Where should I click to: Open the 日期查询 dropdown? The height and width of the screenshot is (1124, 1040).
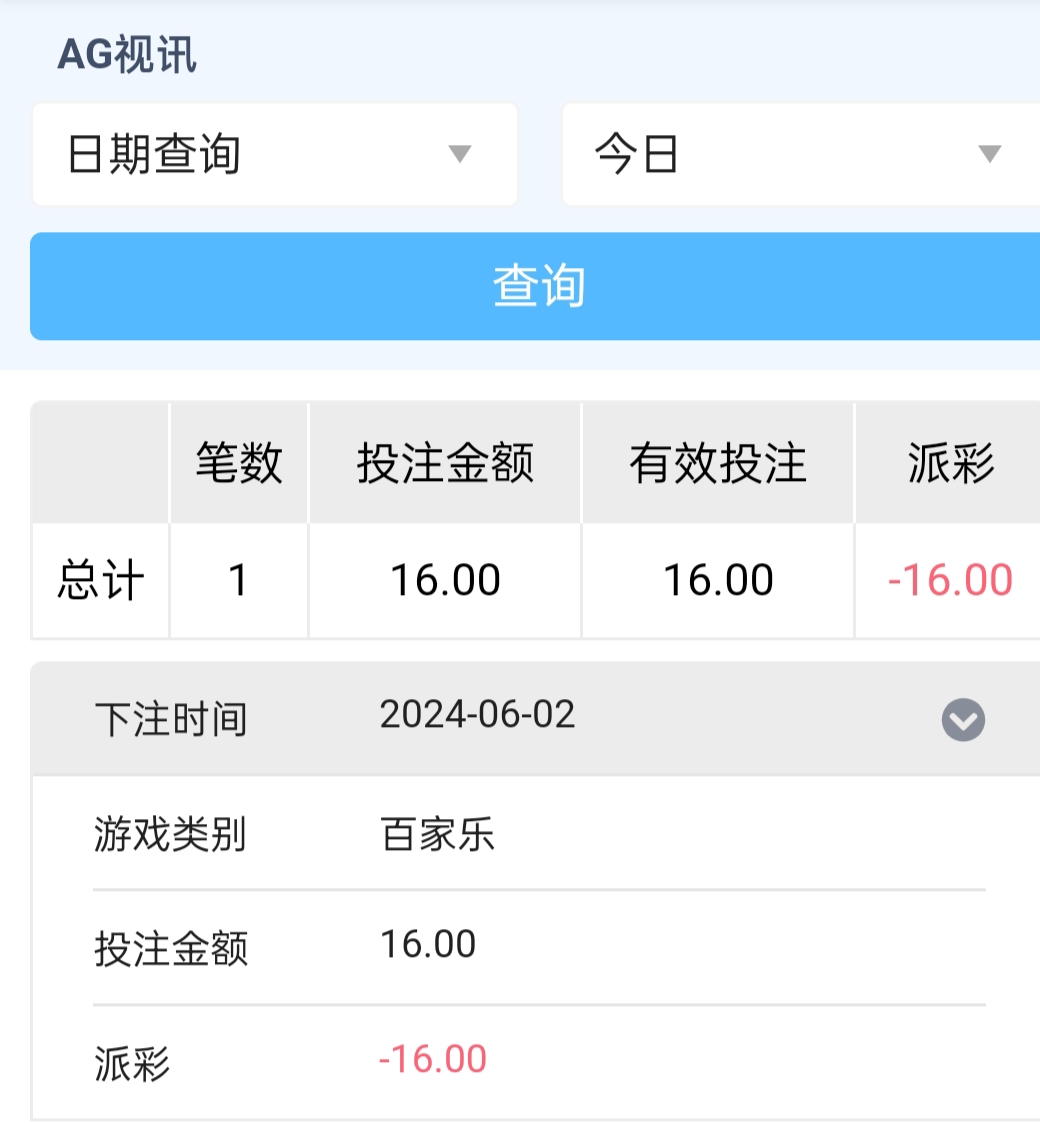point(275,155)
